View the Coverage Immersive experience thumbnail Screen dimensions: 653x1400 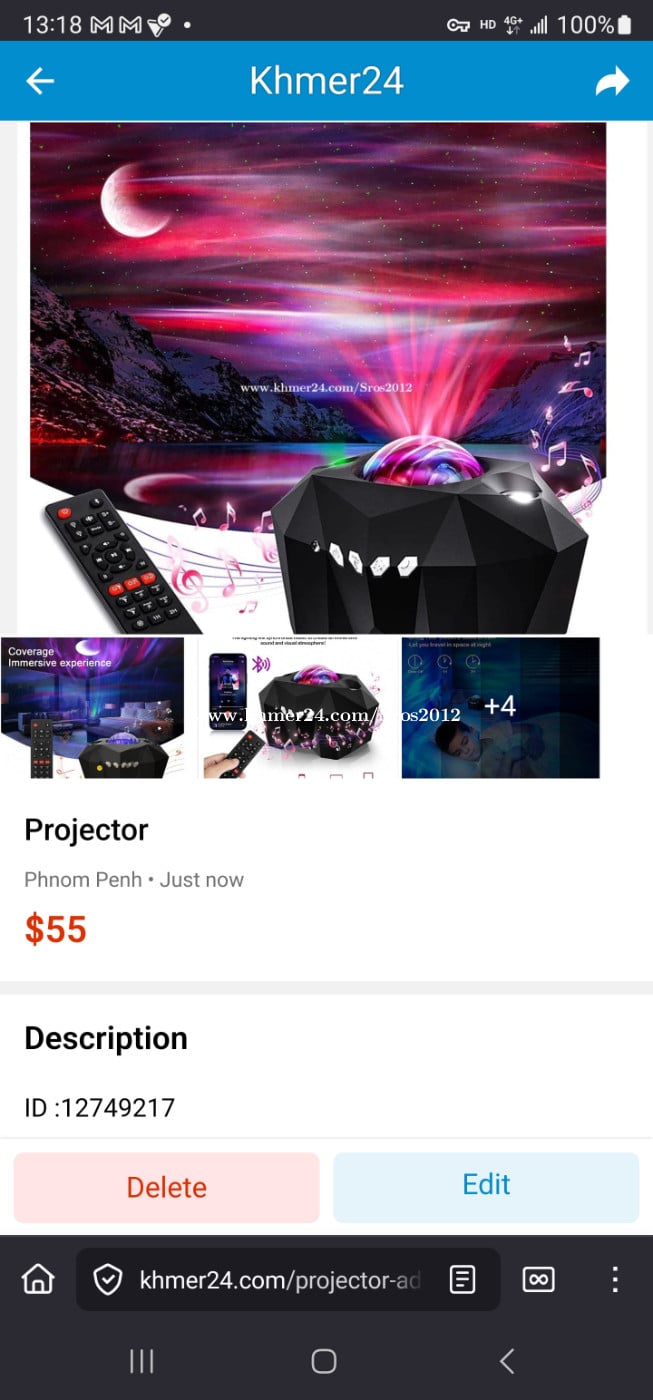point(93,708)
